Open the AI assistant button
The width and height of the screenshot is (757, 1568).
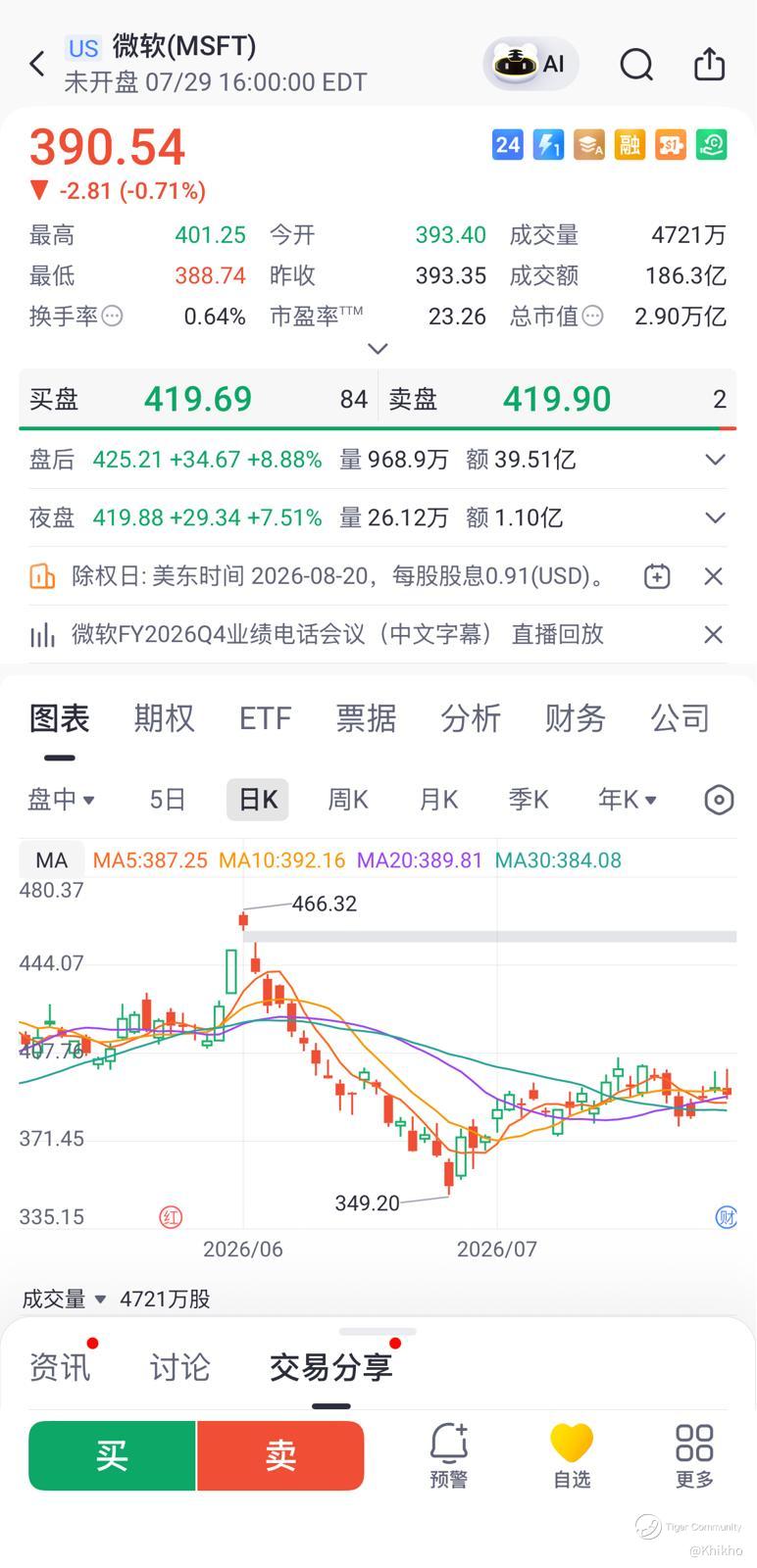[530, 64]
